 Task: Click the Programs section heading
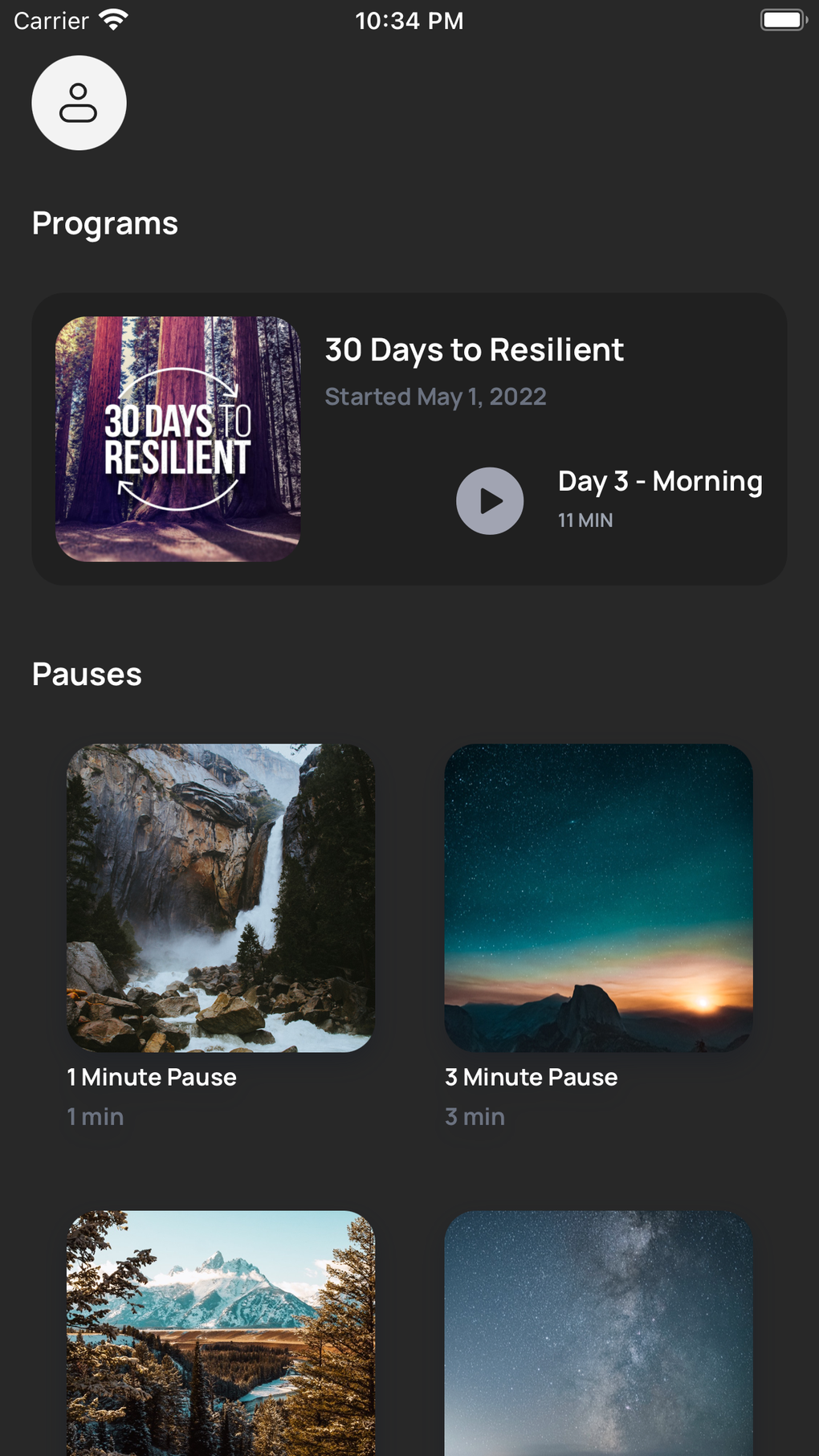tap(104, 223)
